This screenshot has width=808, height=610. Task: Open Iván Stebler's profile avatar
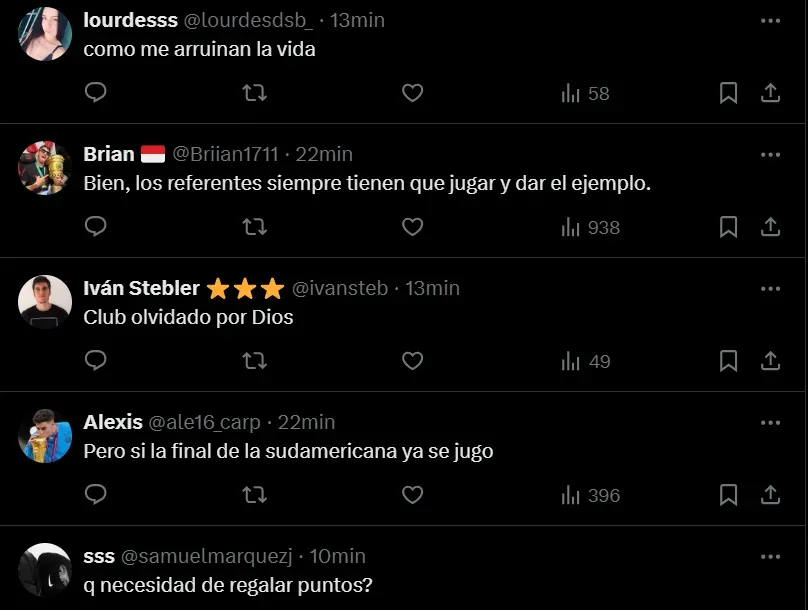point(45,302)
